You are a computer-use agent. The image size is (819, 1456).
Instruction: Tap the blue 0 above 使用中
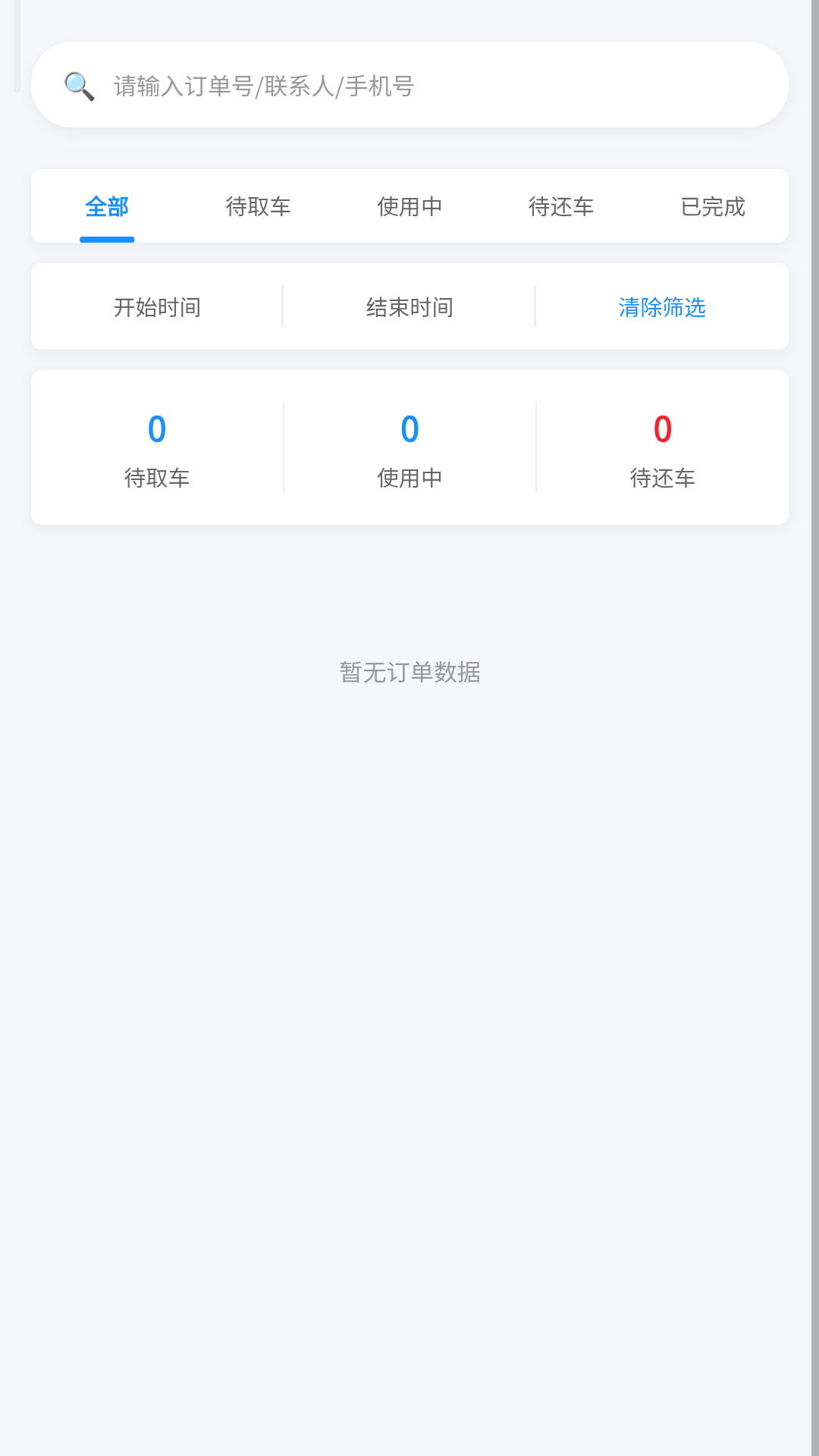tap(409, 429)
